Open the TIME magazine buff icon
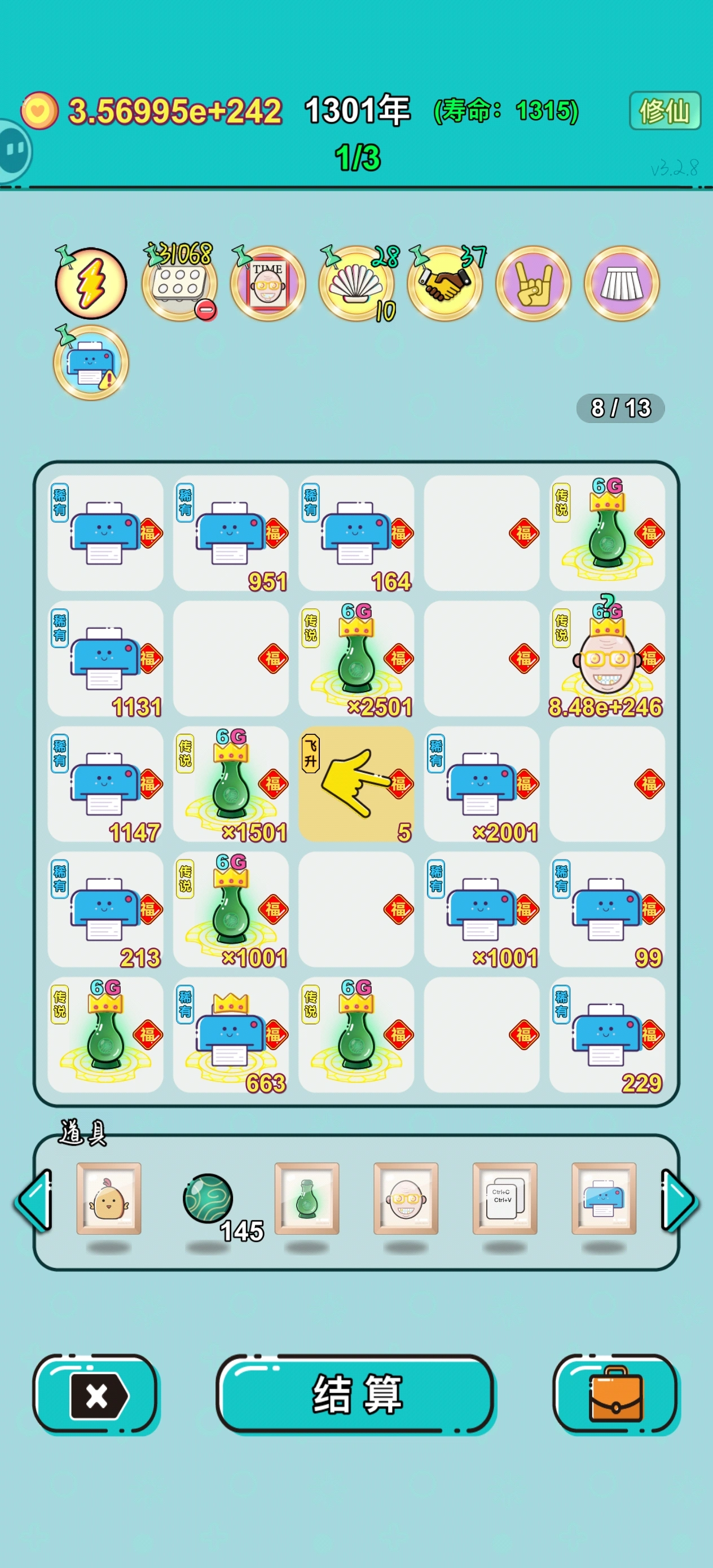This screenshot has width=713, height=1568. point(268,284)
